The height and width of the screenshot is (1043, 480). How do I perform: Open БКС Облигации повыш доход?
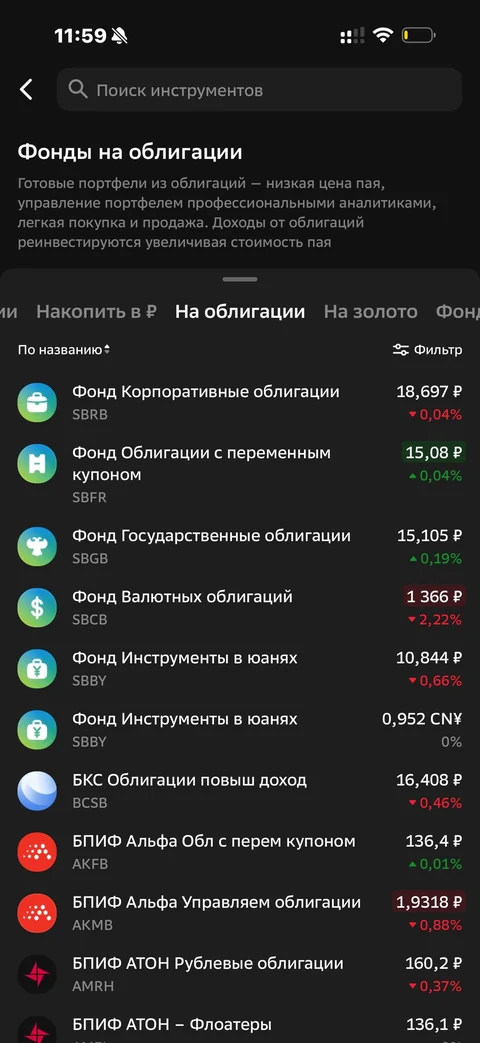[x=240, y=791]
